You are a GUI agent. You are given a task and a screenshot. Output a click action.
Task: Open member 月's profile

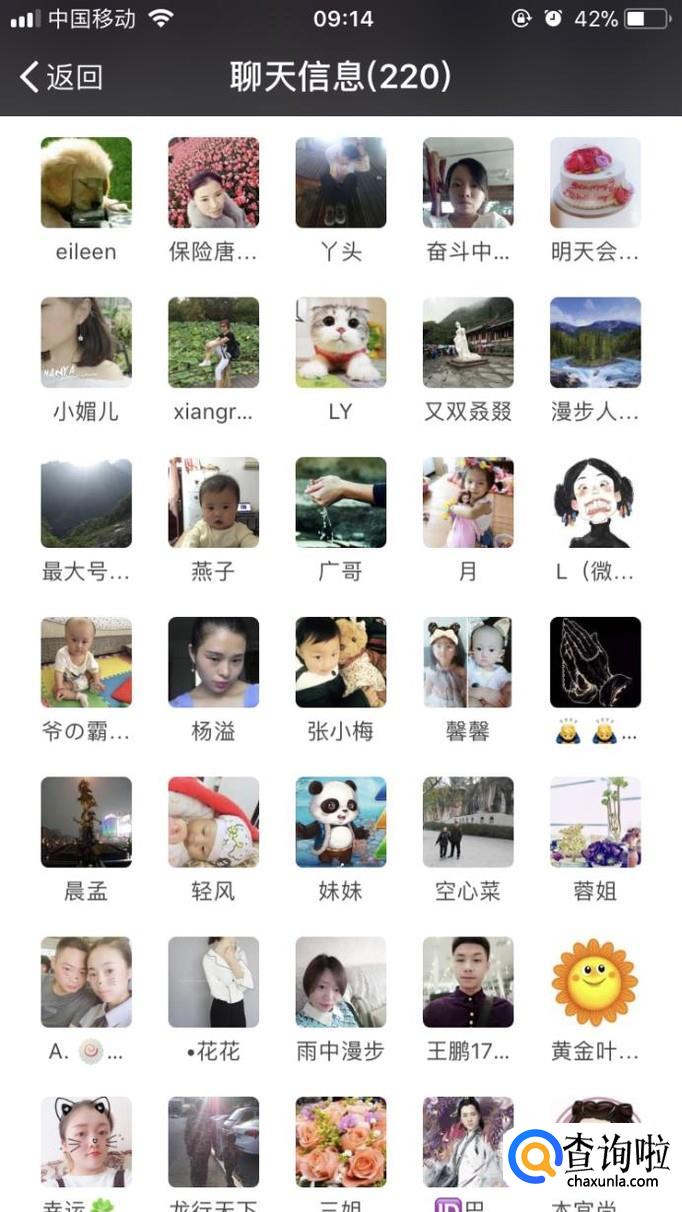coord(468,503)
